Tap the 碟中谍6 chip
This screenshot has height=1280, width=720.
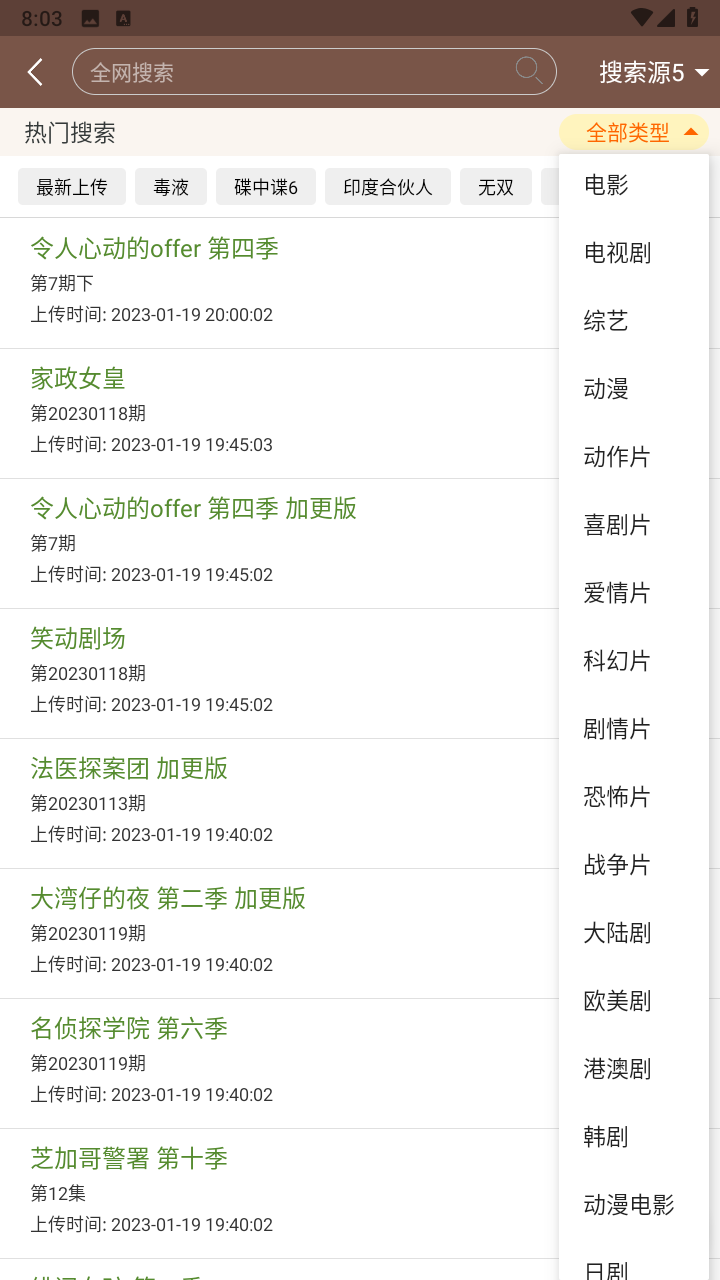point(266,187)
